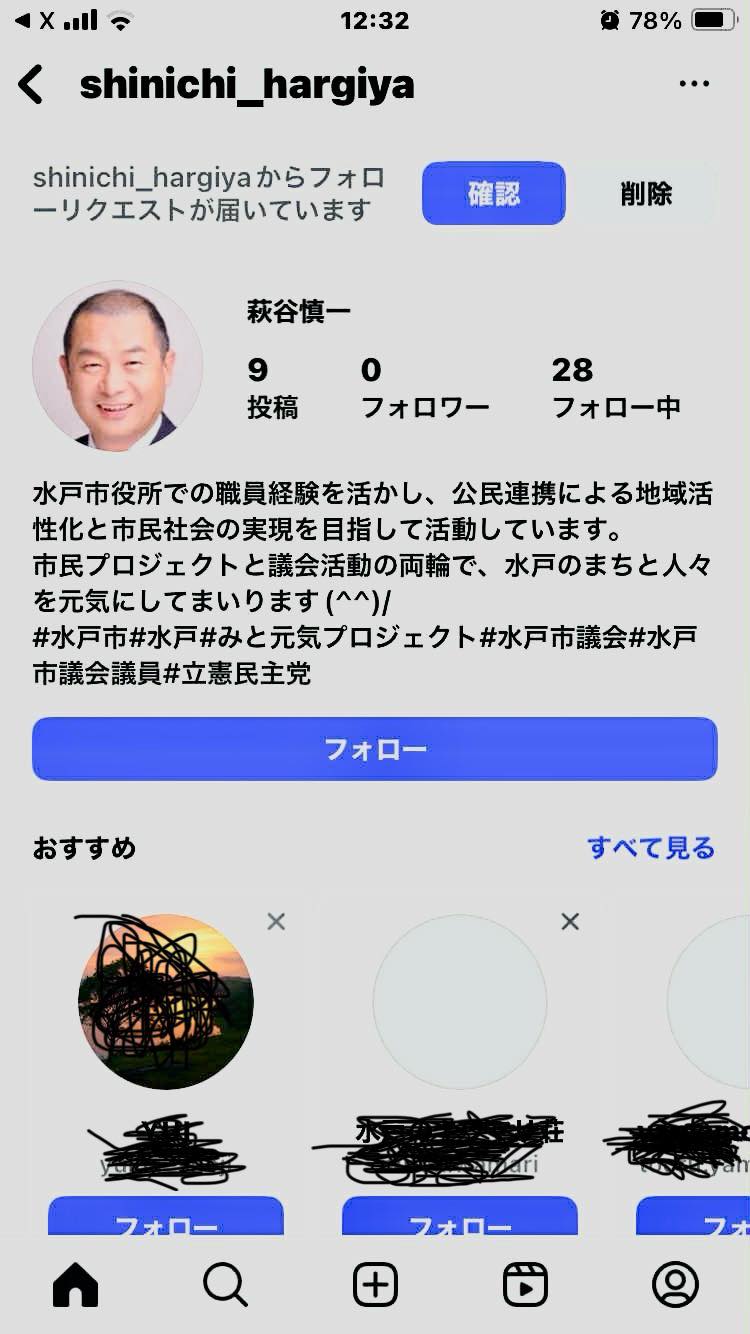Open your own profile tab
The height and width of the screenshot is (1334, 750).
[x=675, y=1285]
